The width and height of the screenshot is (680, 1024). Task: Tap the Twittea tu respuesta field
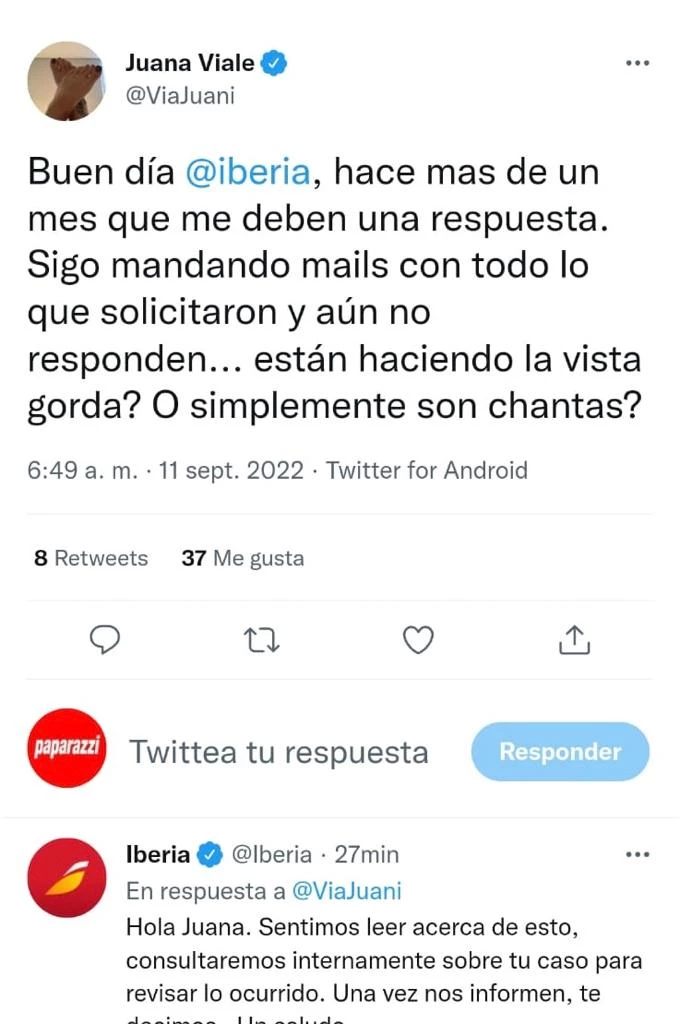(x=279, y=752)
